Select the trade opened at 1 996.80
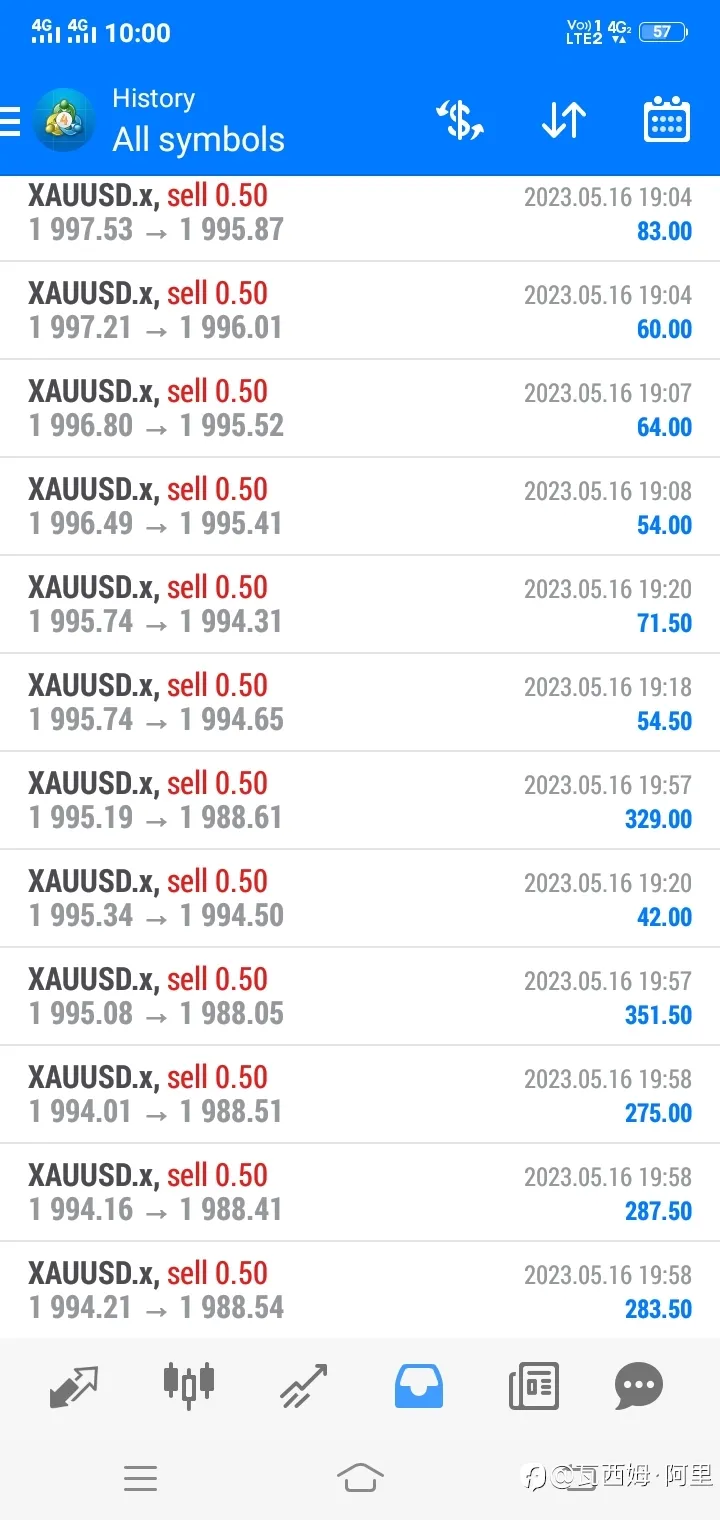 (360, 409)
